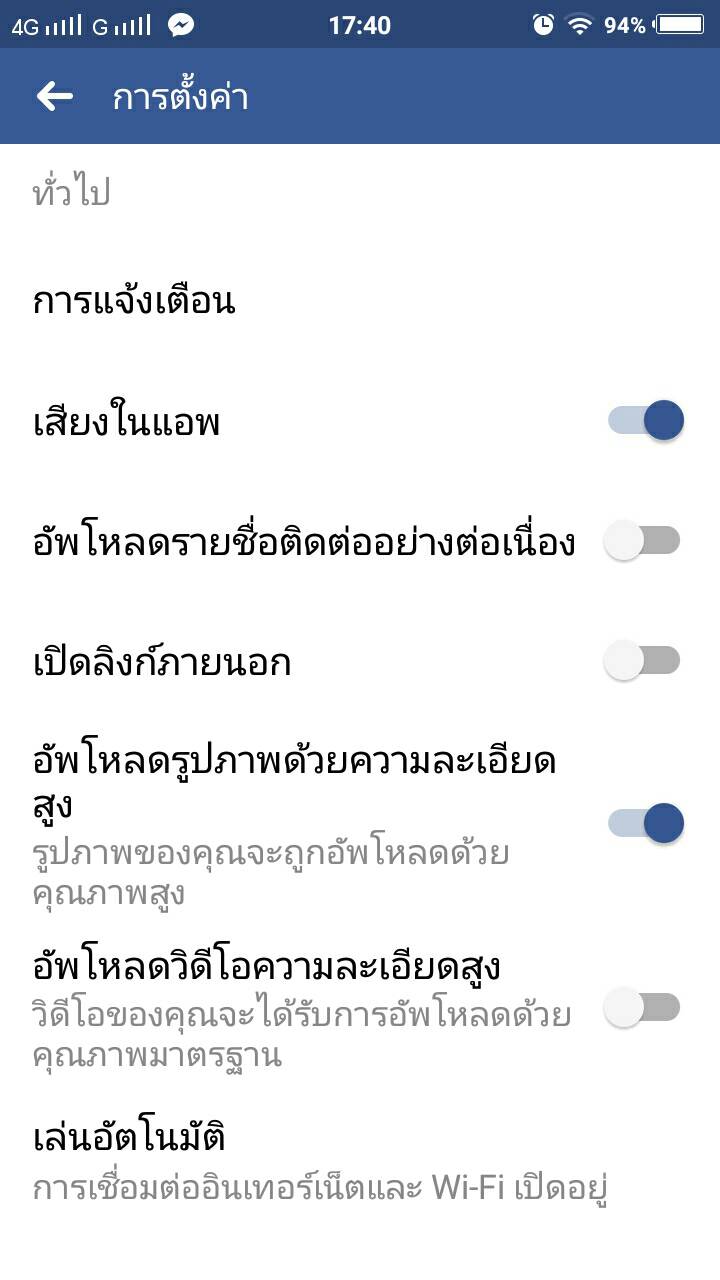Switch on อัพโหลดวิดีโอความละเอียดสูง HD video upload

tap(643, 1007)
